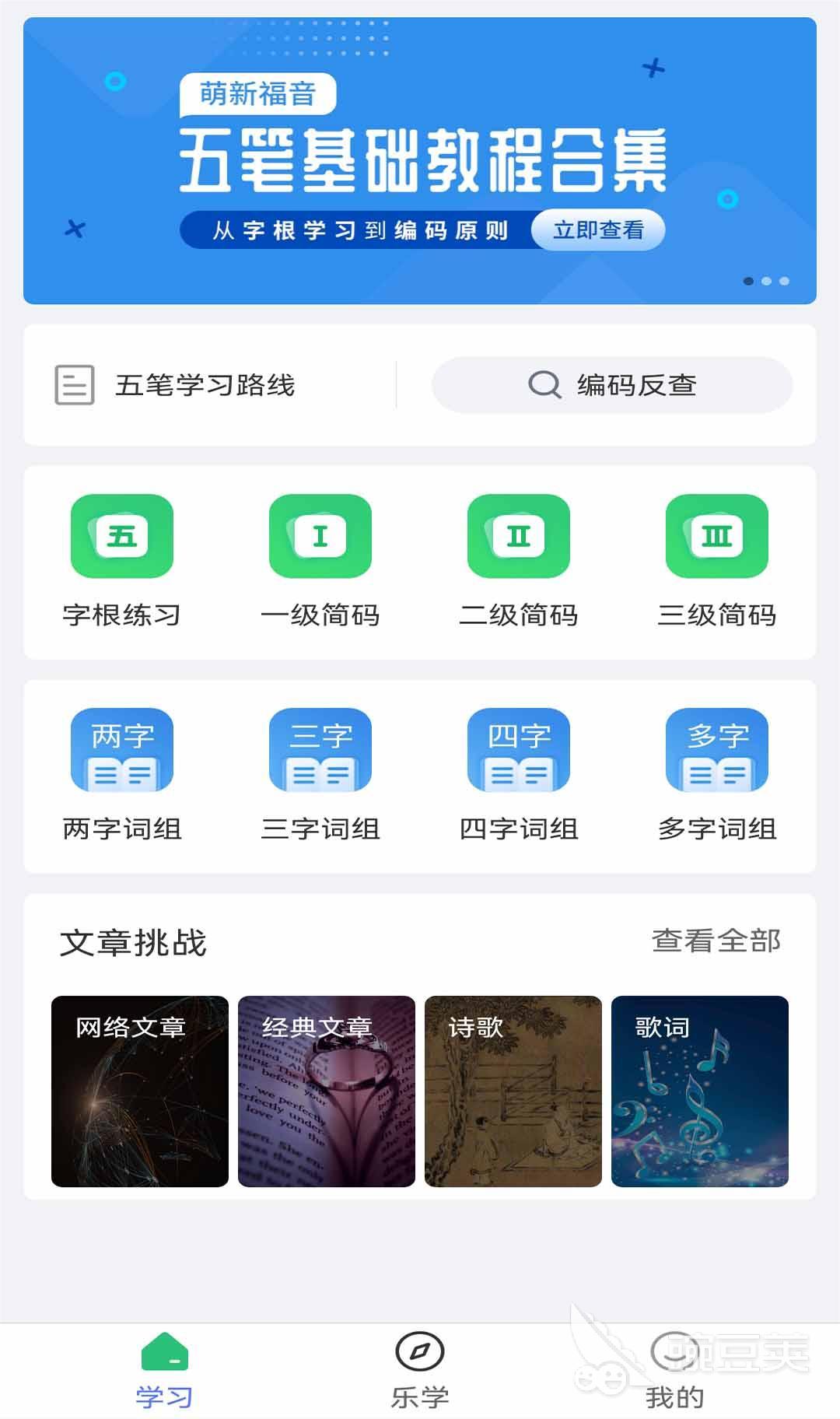
Task: Click the 立即查看 banner button
Action: click(x=597, y=230)
